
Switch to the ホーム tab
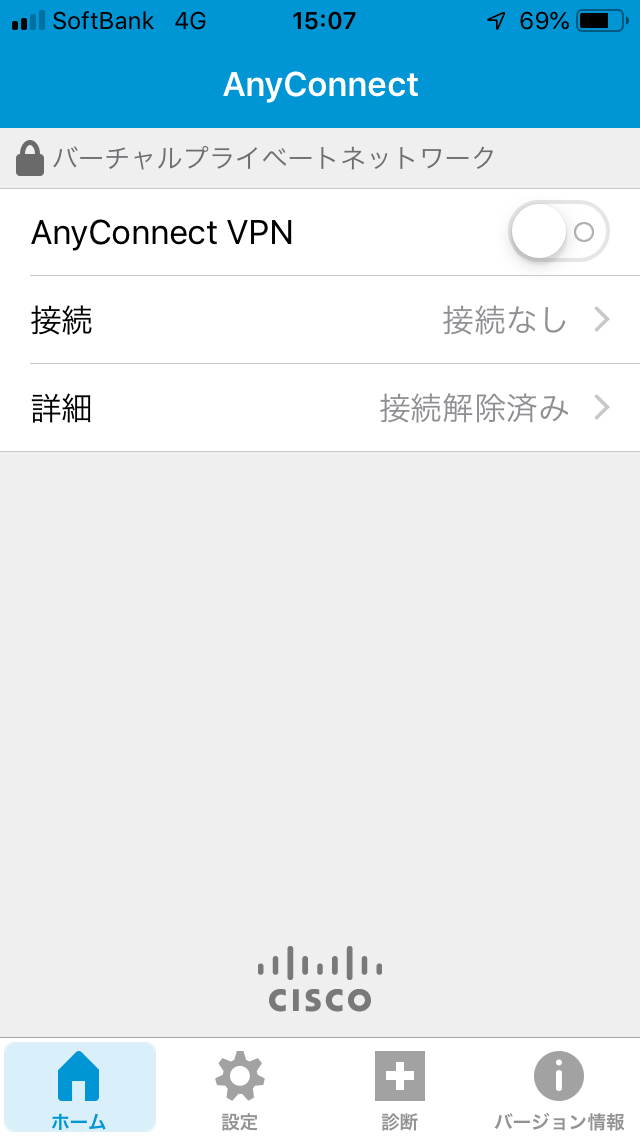pos(80,1087)
